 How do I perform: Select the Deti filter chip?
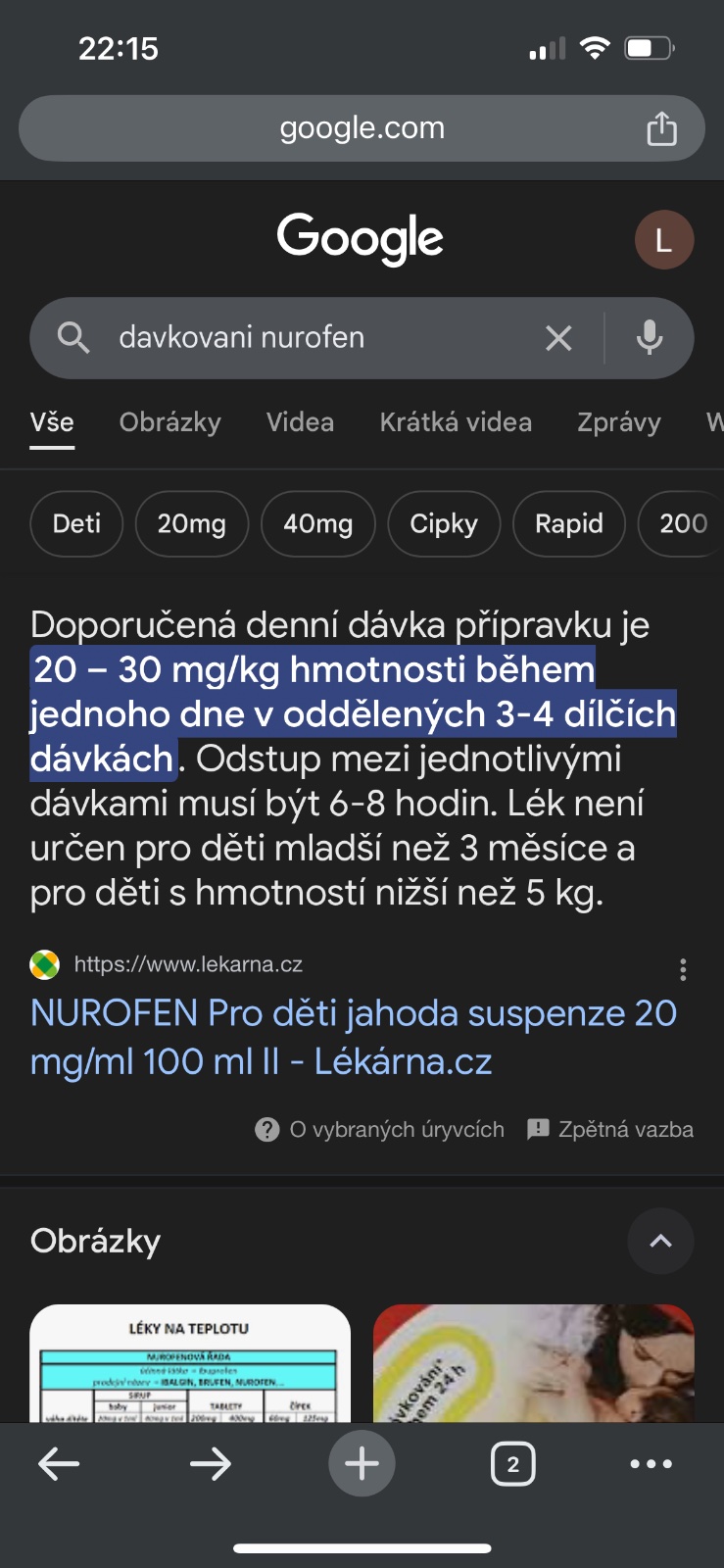click(x=76, y=524)
